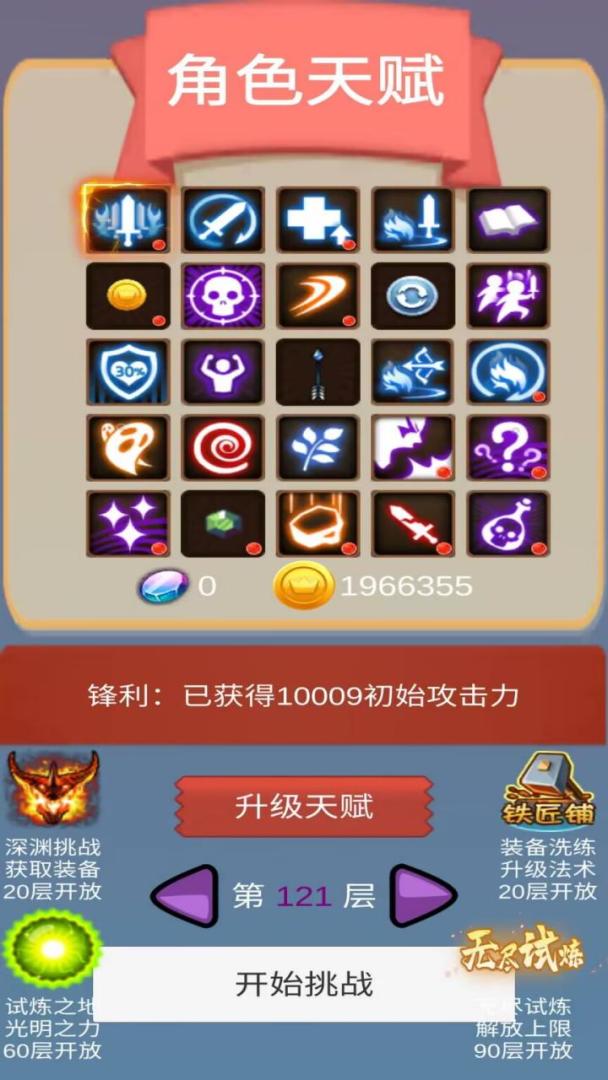Select the open book talent
This screenshot has height=1080, width=608.
point(508,220)
